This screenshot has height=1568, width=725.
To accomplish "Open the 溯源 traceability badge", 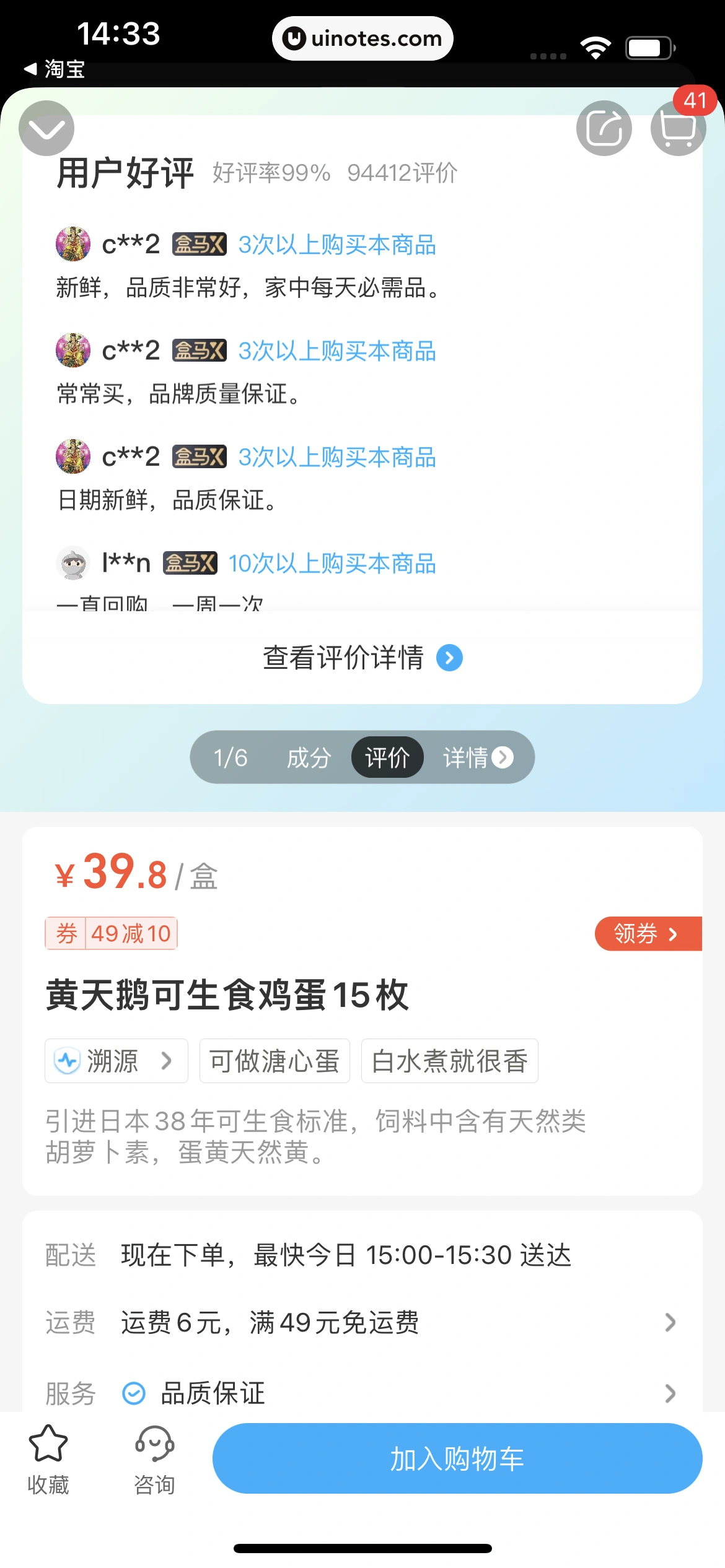I will (116, 1061).
